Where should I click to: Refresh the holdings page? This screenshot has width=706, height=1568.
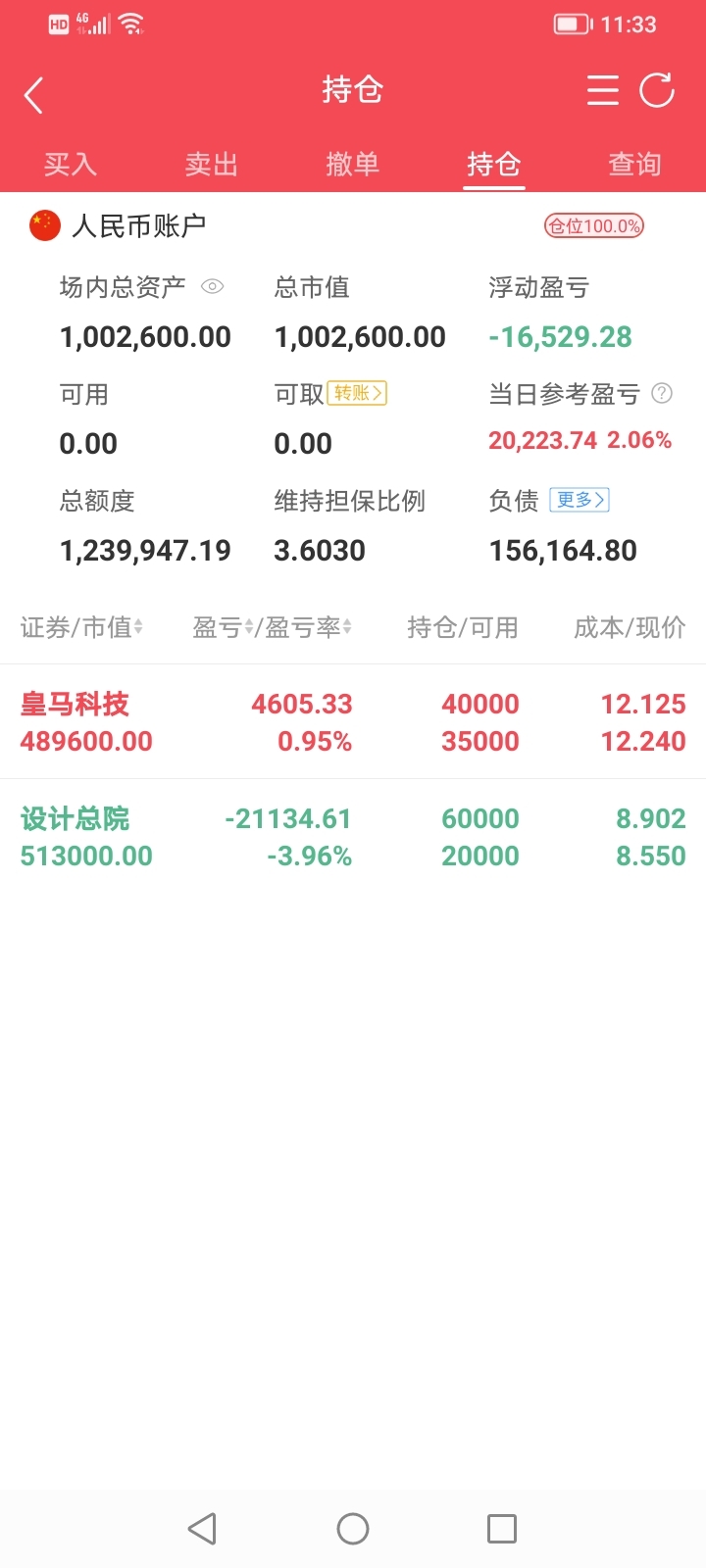tap(657, 90)
